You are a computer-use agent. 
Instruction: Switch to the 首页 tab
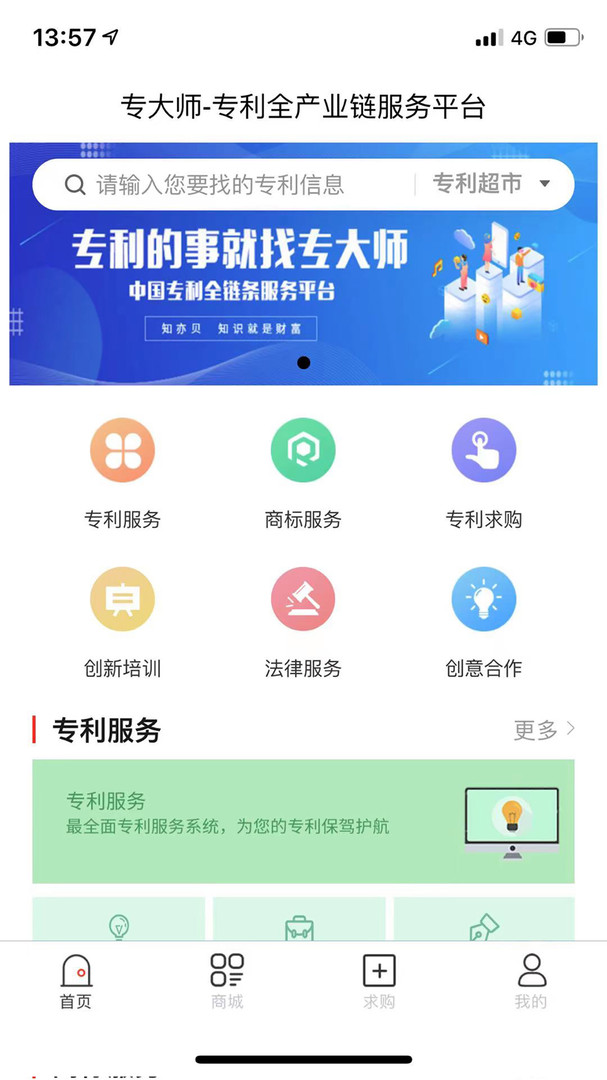76,981
